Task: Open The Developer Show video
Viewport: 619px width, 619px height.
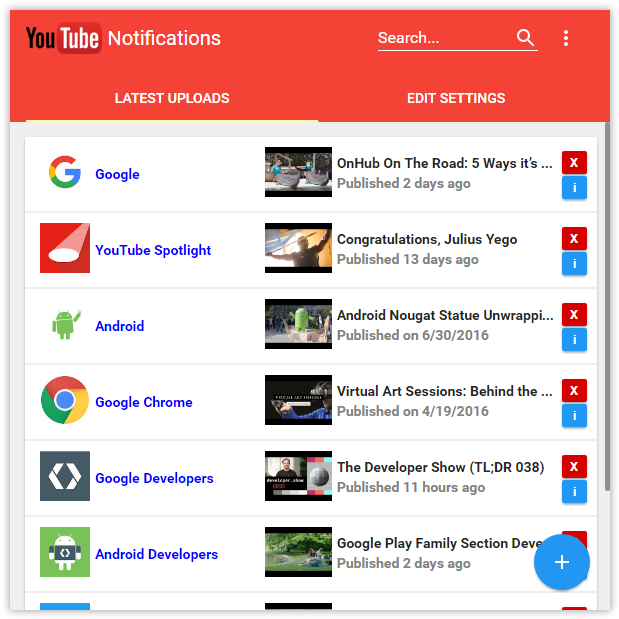Action: (440, 467)
